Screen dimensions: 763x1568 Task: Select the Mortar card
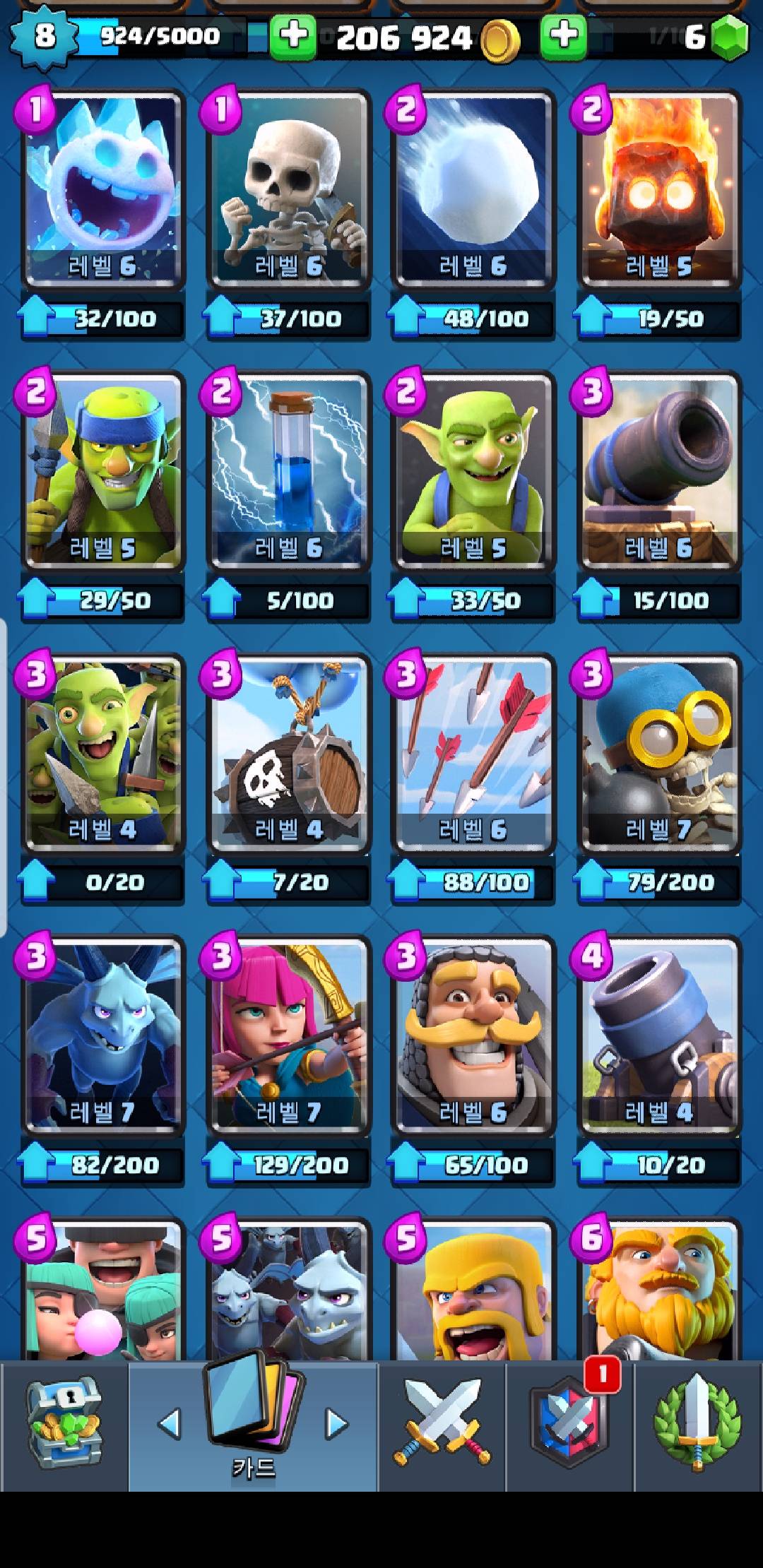pos(658,1035)
